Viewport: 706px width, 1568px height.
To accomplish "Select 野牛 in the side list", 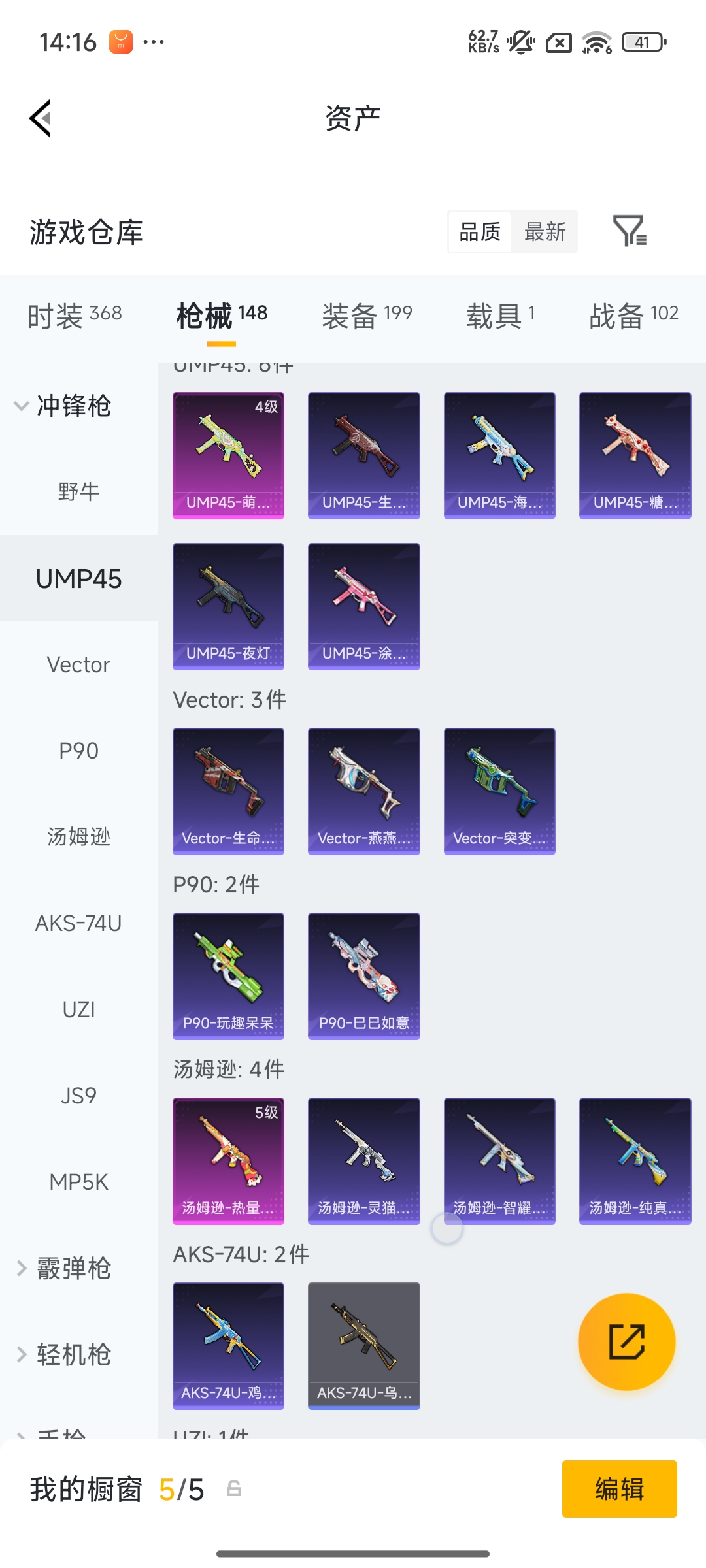I will (x=78, y=491).
